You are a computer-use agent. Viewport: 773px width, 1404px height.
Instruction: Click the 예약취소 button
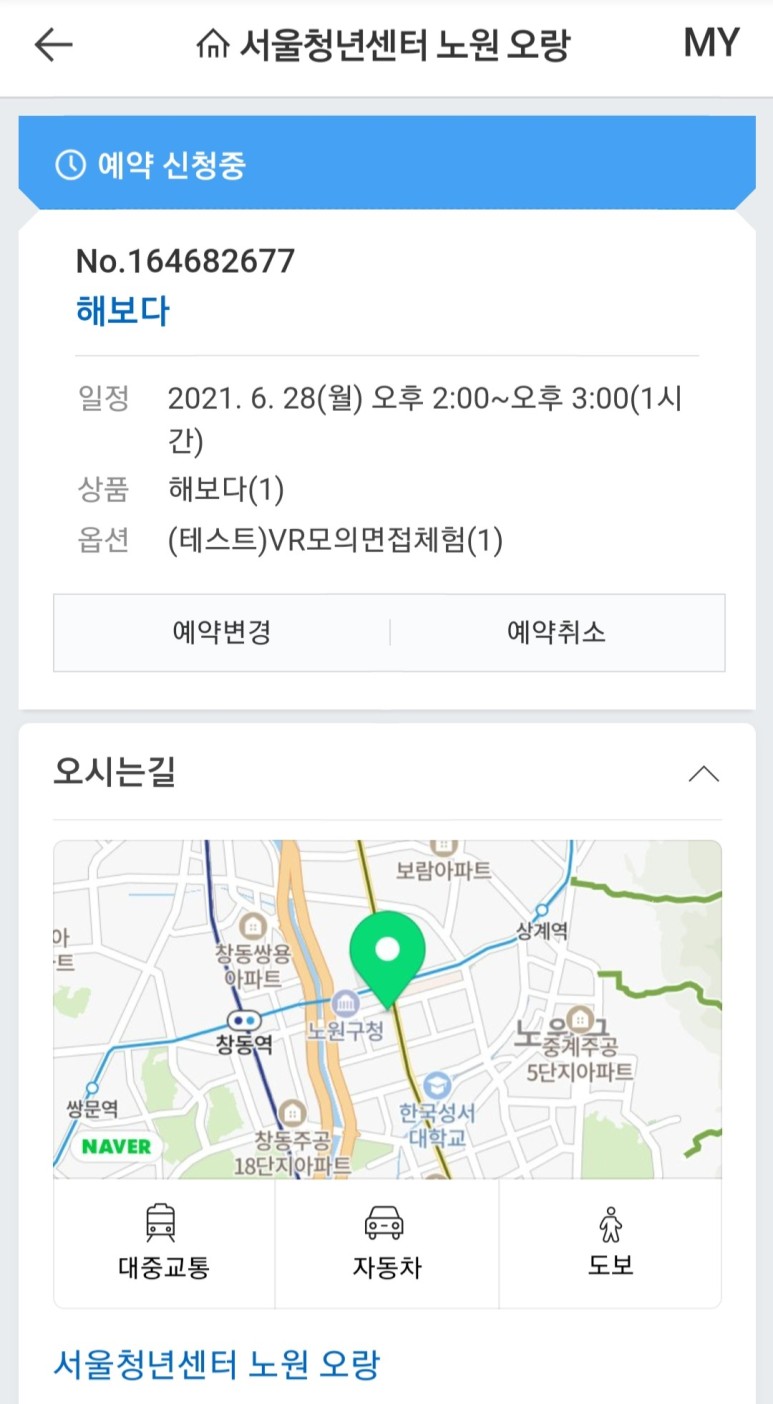pyautogui.click(x=554, y=632)
